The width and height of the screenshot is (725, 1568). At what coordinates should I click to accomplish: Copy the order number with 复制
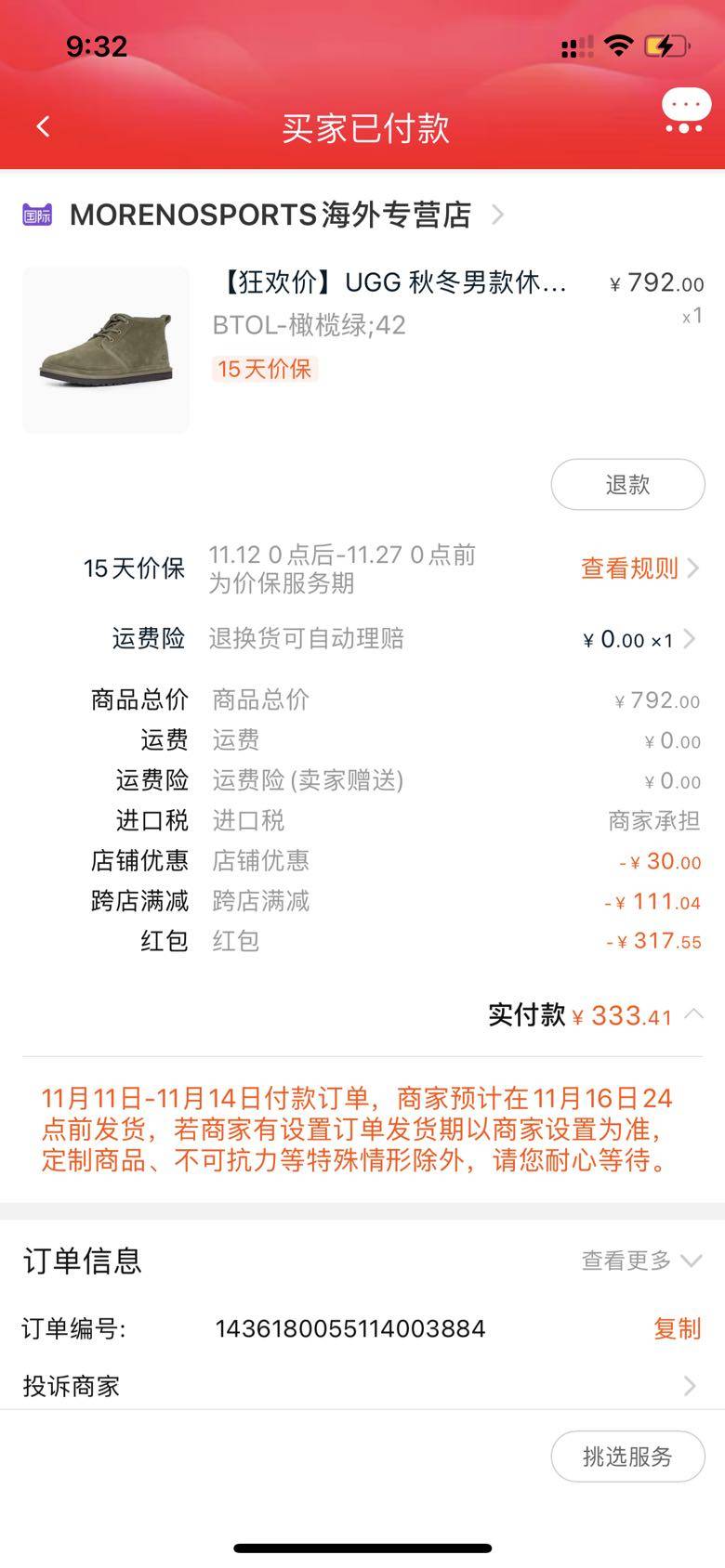coord(677,1328)
